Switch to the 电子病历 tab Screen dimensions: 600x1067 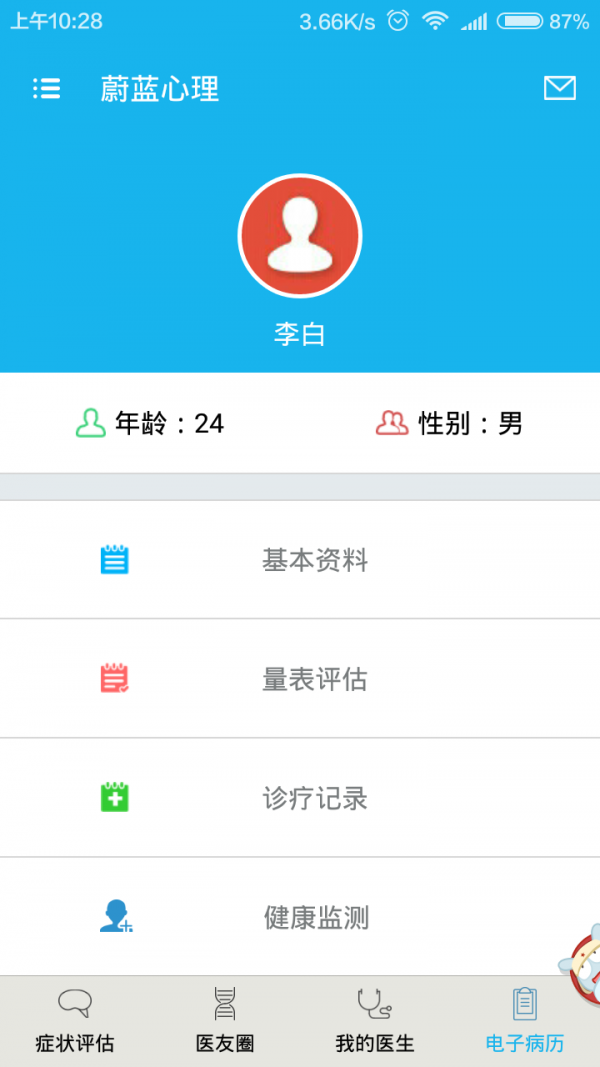(525, 1020)
